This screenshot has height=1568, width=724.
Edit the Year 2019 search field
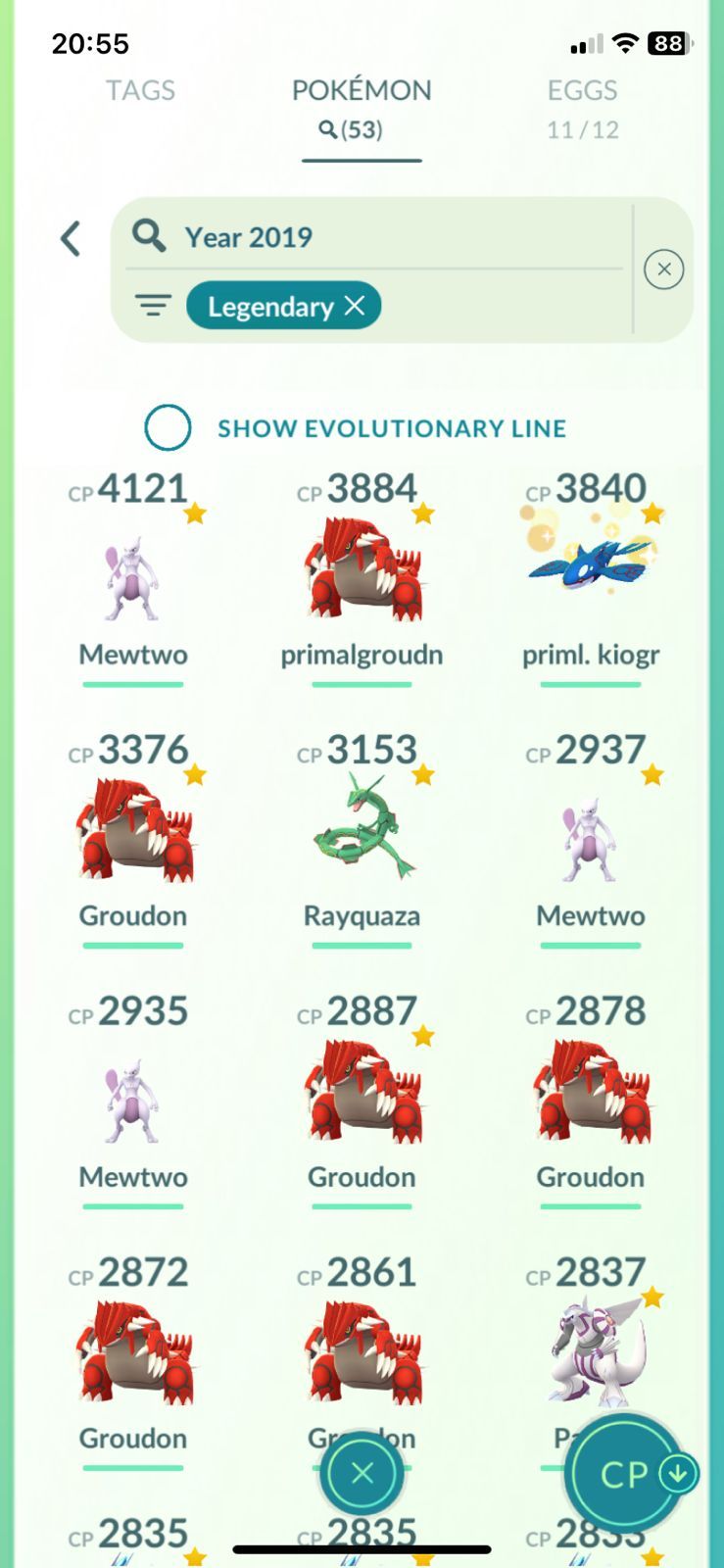click(x=392, y=237)
